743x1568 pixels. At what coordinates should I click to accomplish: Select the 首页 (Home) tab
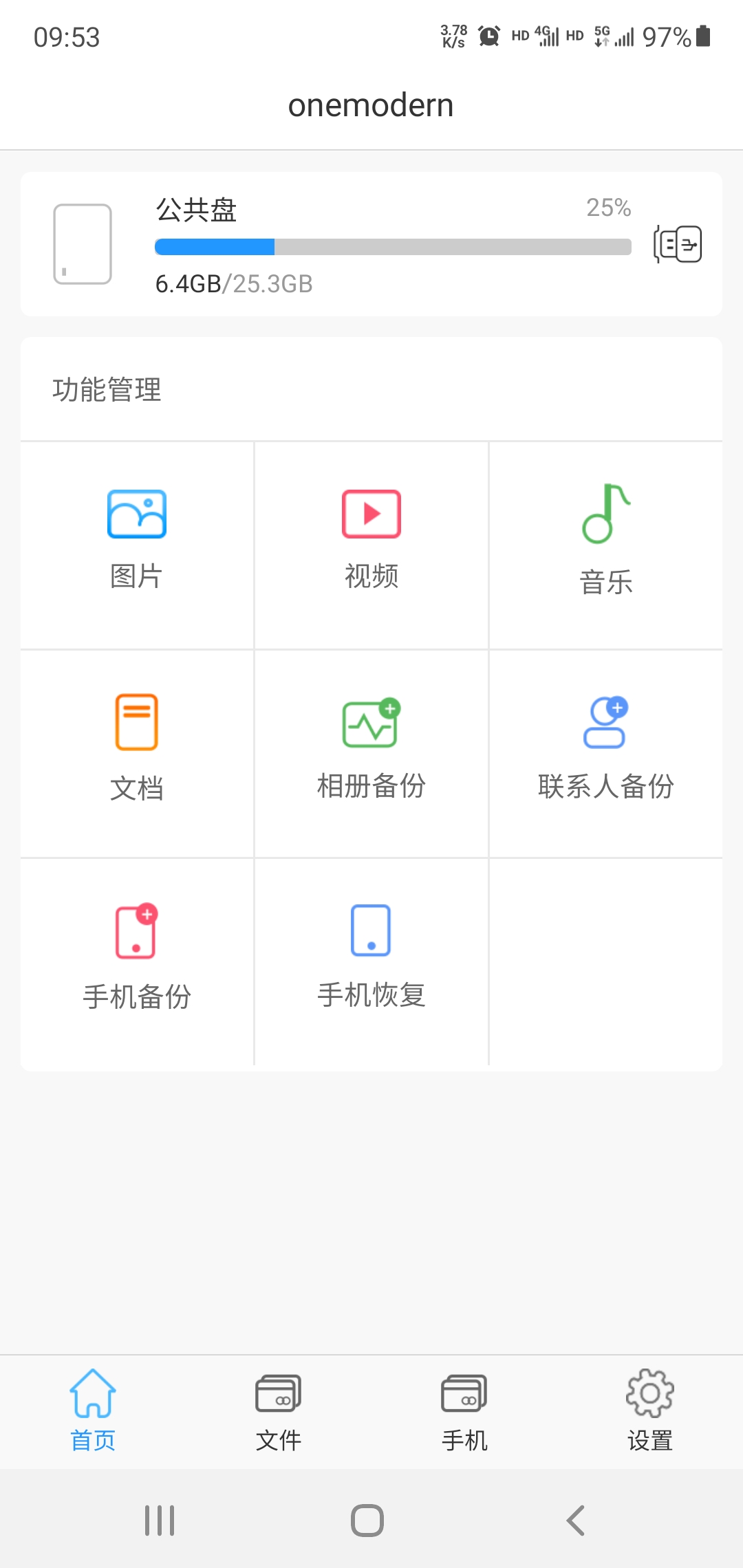pos(93,1410)
